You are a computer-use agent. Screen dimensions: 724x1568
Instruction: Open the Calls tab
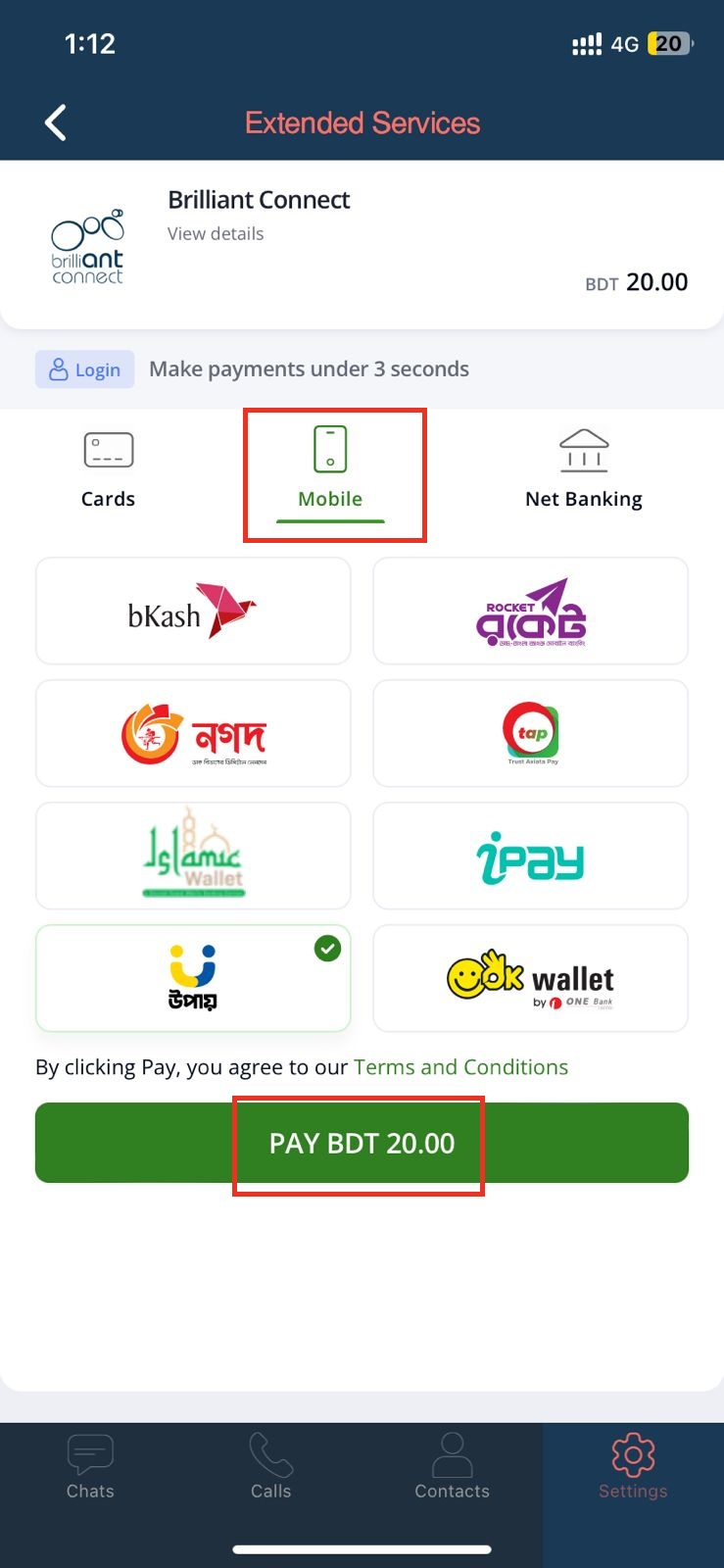click(x=271, y=1467)
